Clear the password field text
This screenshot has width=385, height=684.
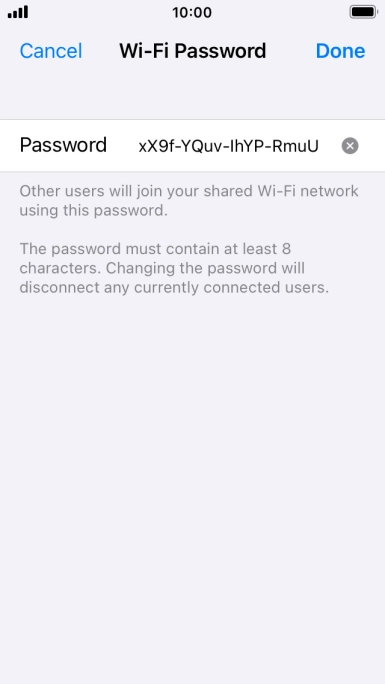coord(350,146)
